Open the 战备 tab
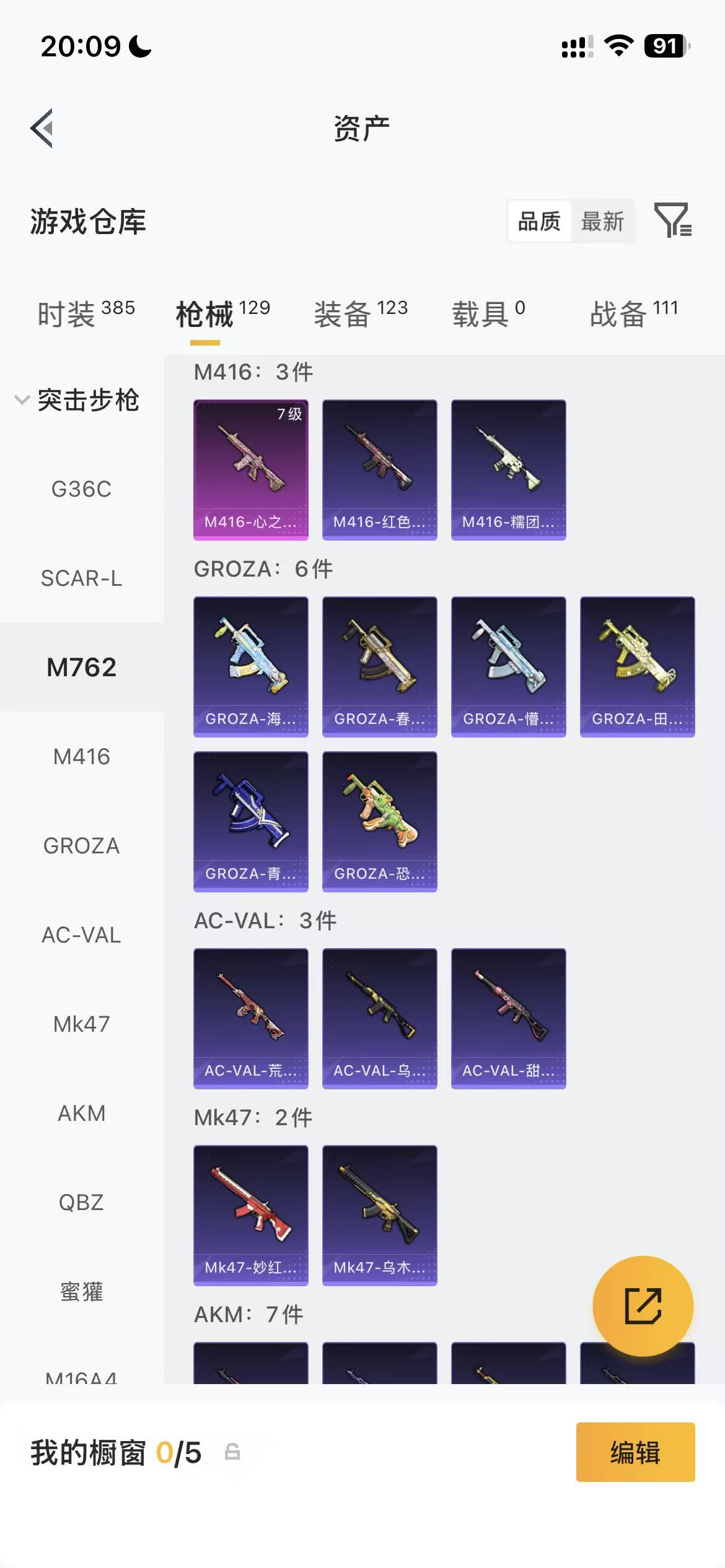This screenshot has width=725, height=1568. 634,313
